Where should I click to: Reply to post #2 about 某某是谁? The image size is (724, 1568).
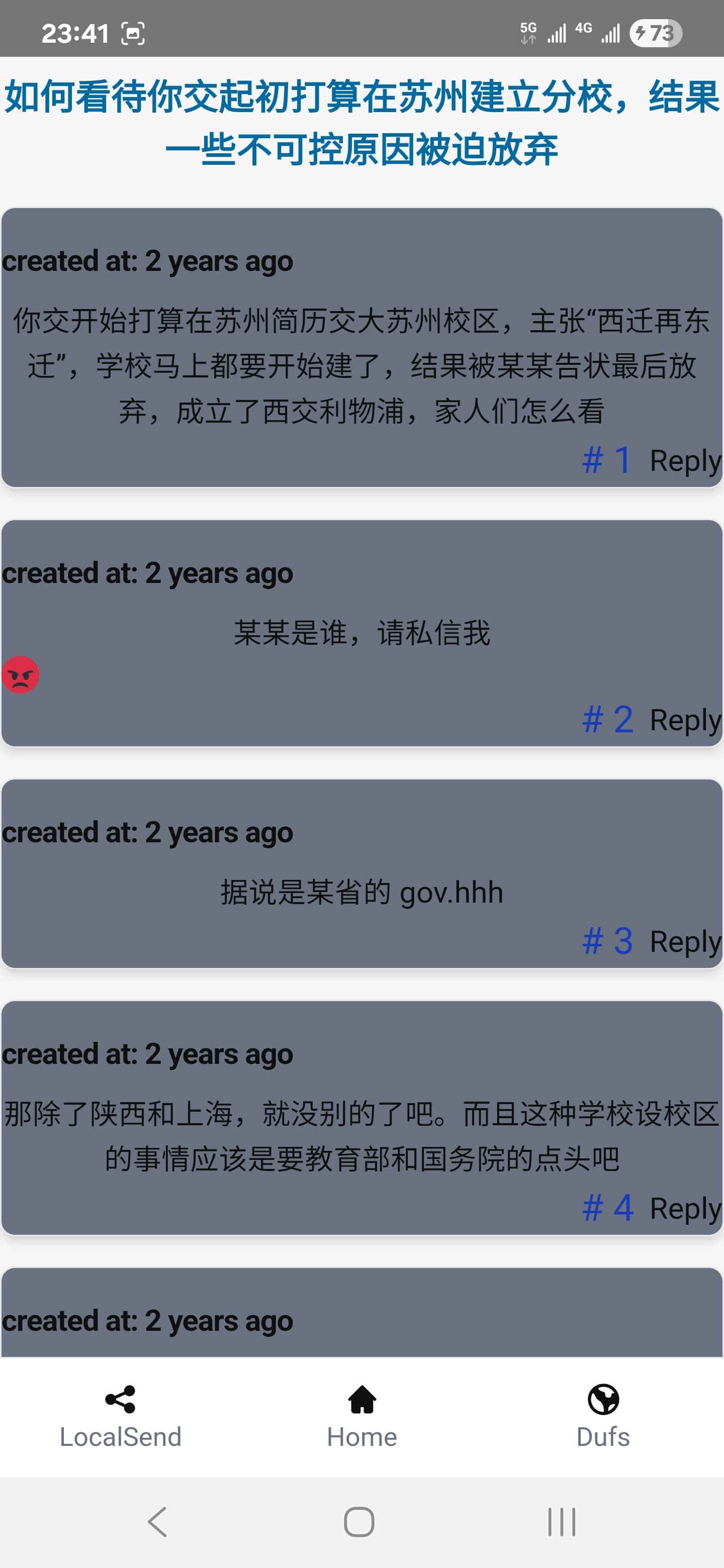tap(685, 720)
